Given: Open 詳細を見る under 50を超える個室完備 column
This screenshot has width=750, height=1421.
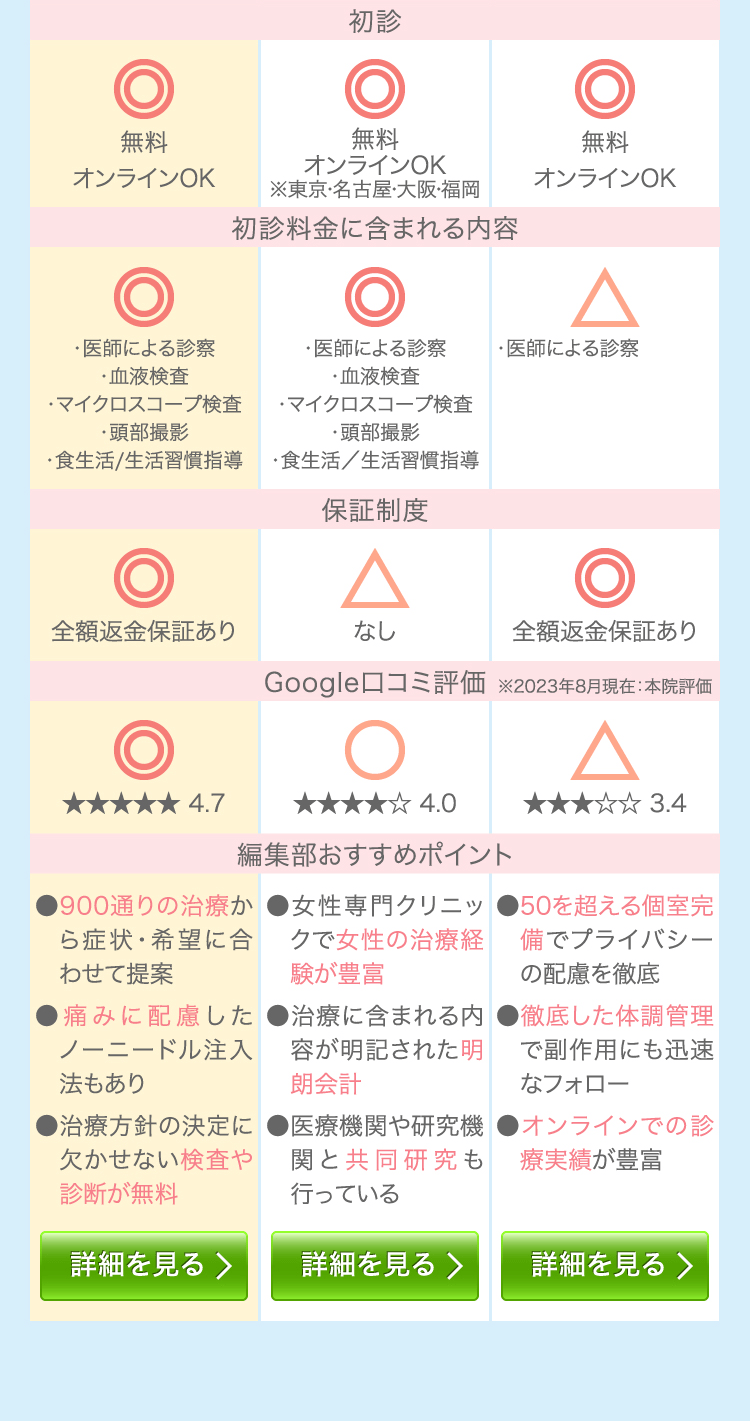Looking at the screenshot, I should click(x=605, y=1265).
